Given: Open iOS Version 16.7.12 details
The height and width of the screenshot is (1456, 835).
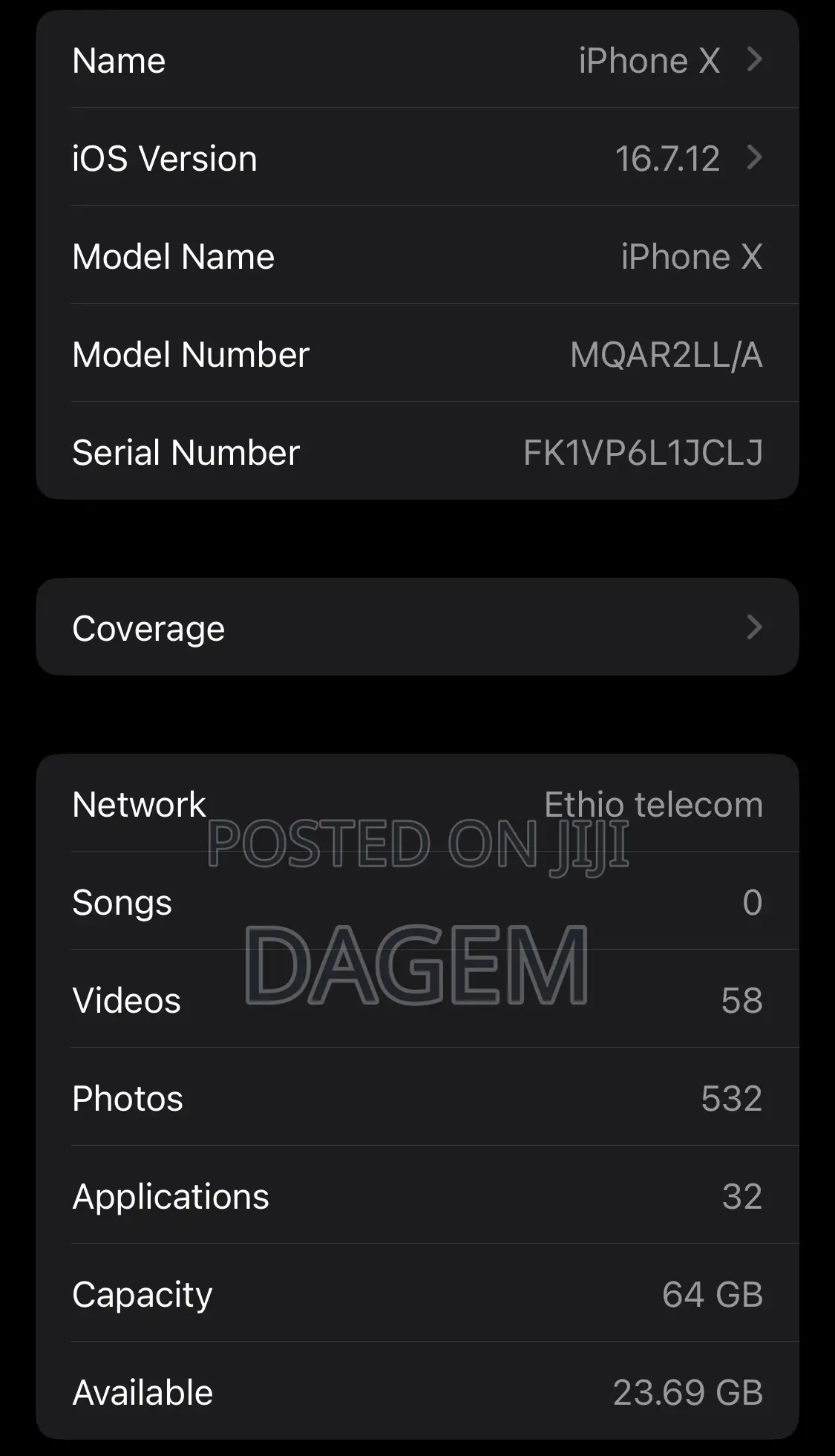Looking at the screenshot, I should (417, 158).
